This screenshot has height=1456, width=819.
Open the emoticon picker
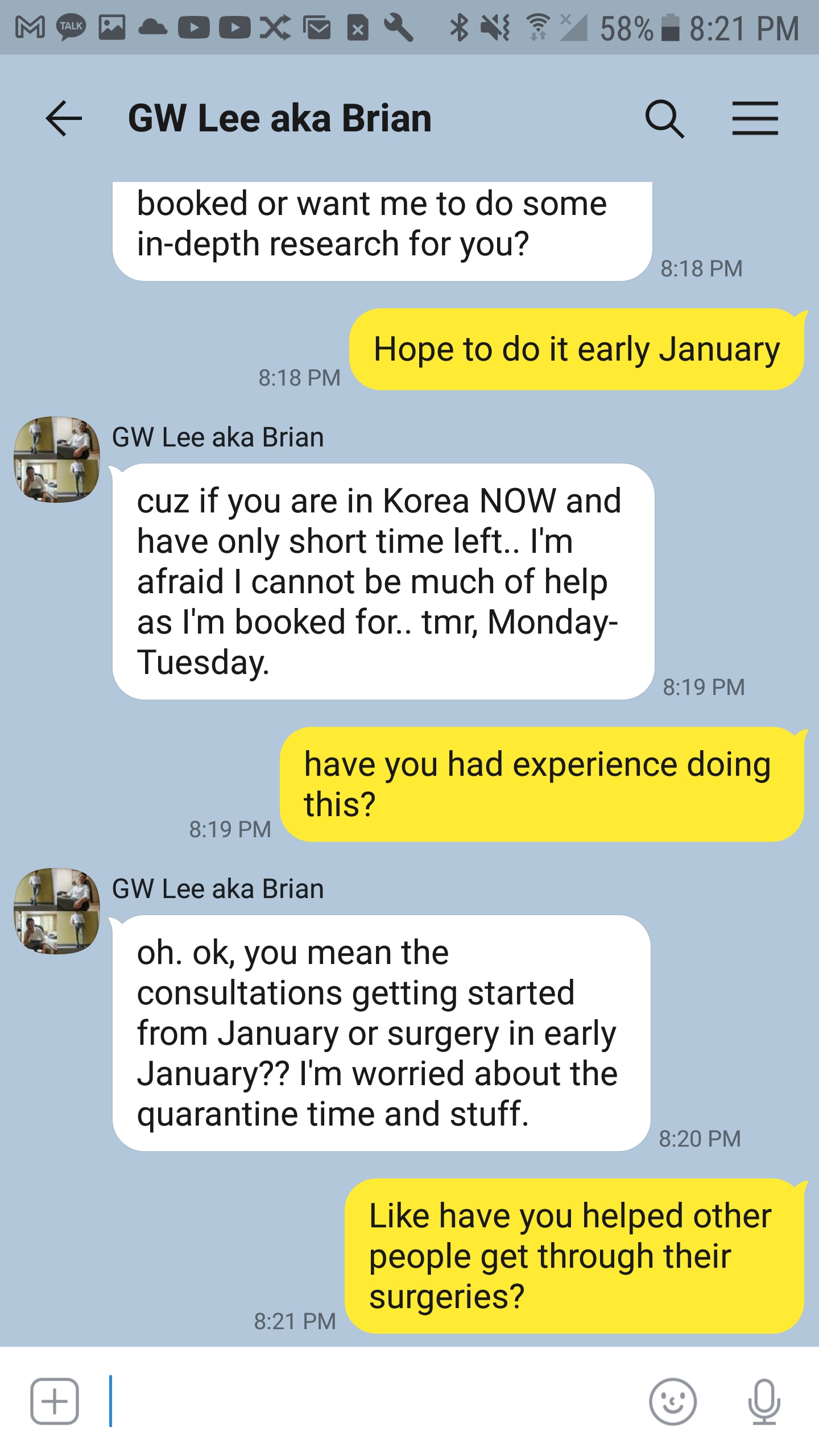[673, 1401]
